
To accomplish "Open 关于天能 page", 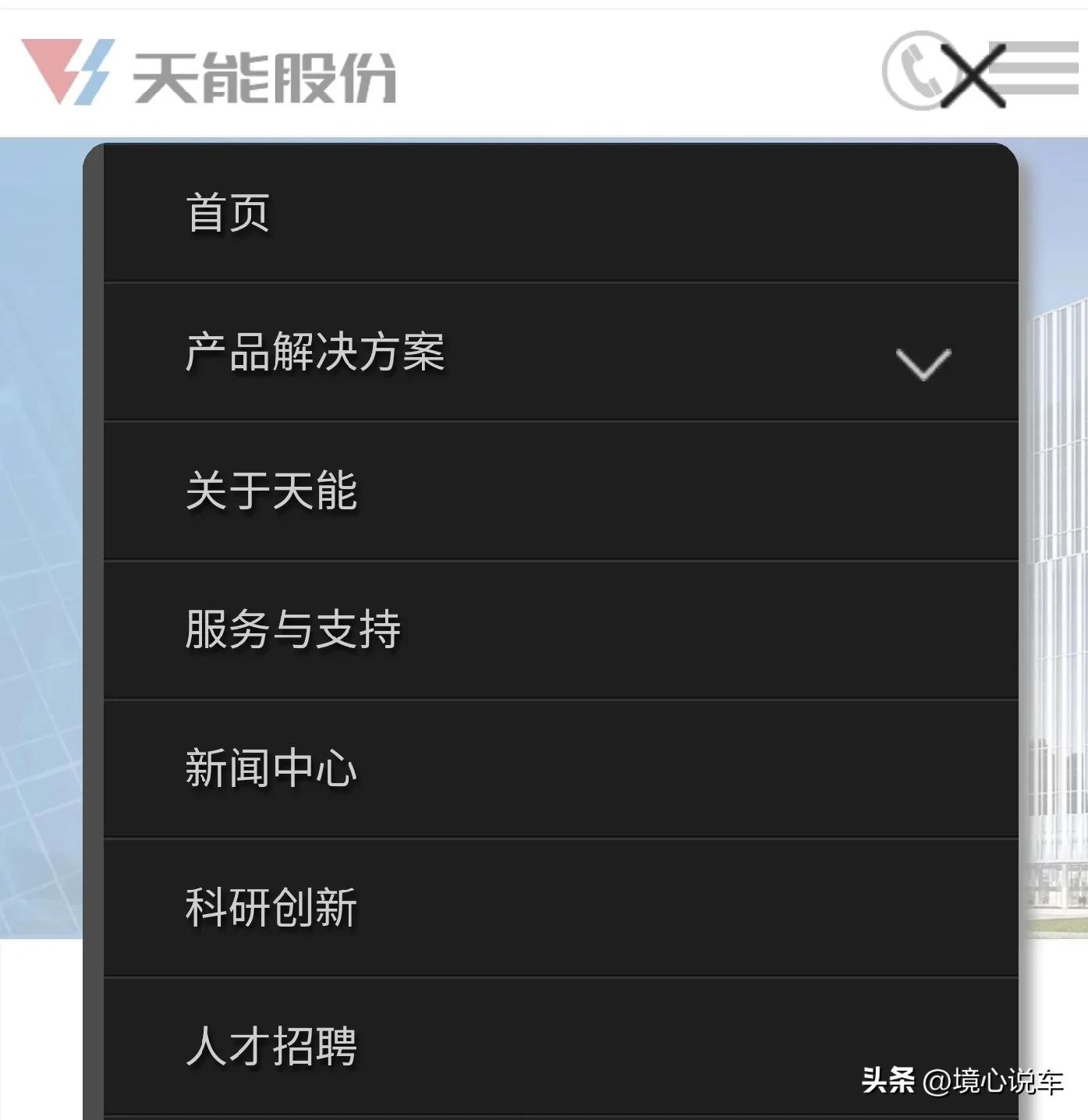I will pyautogui.click(x=271, y=491).
